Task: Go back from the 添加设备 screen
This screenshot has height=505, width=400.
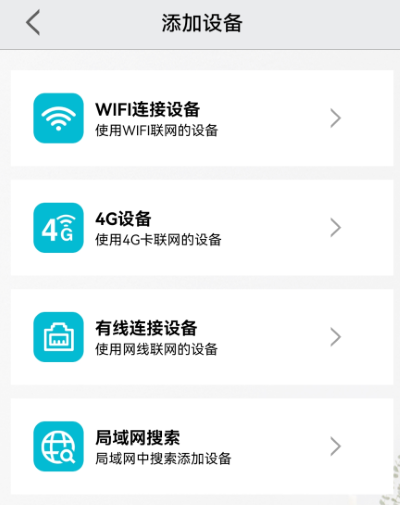Action: pyautogui.click(x=33, y=22)
